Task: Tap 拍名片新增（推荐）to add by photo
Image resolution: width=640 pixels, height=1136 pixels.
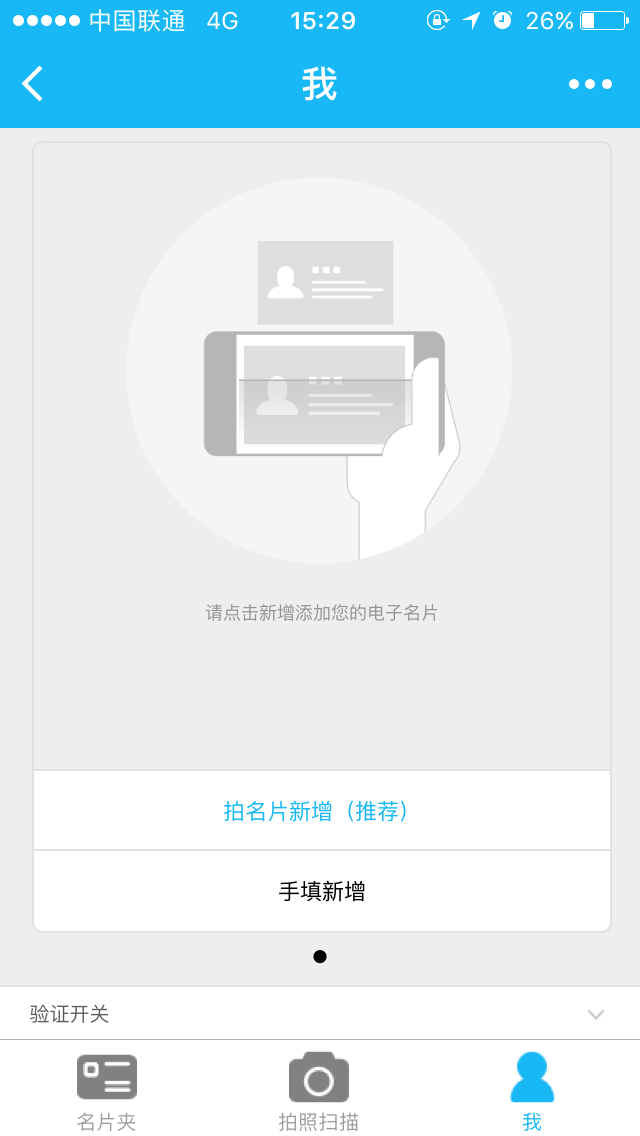Action: (x=321, y=811)
